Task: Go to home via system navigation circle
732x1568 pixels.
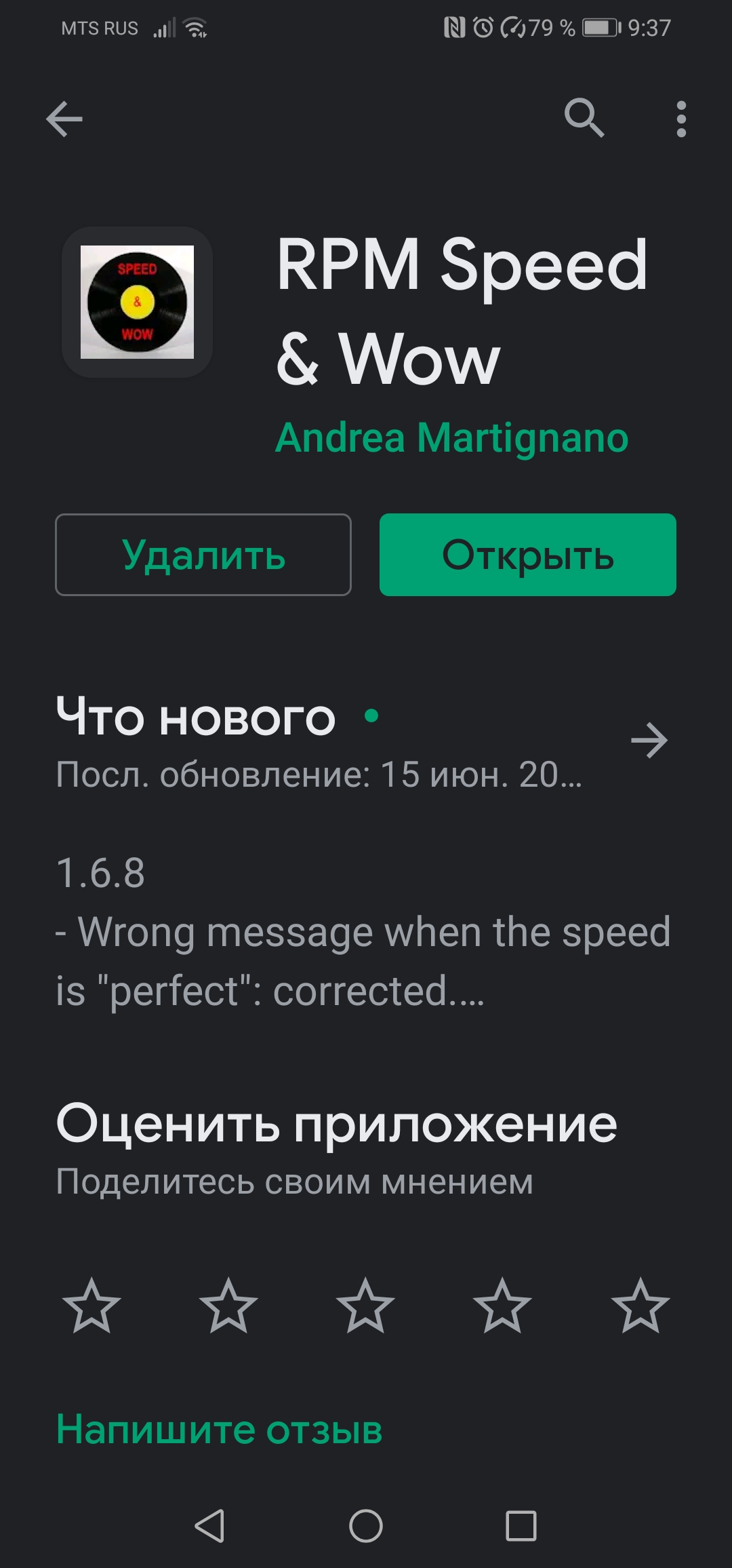Action: [x=366, y=1526]
